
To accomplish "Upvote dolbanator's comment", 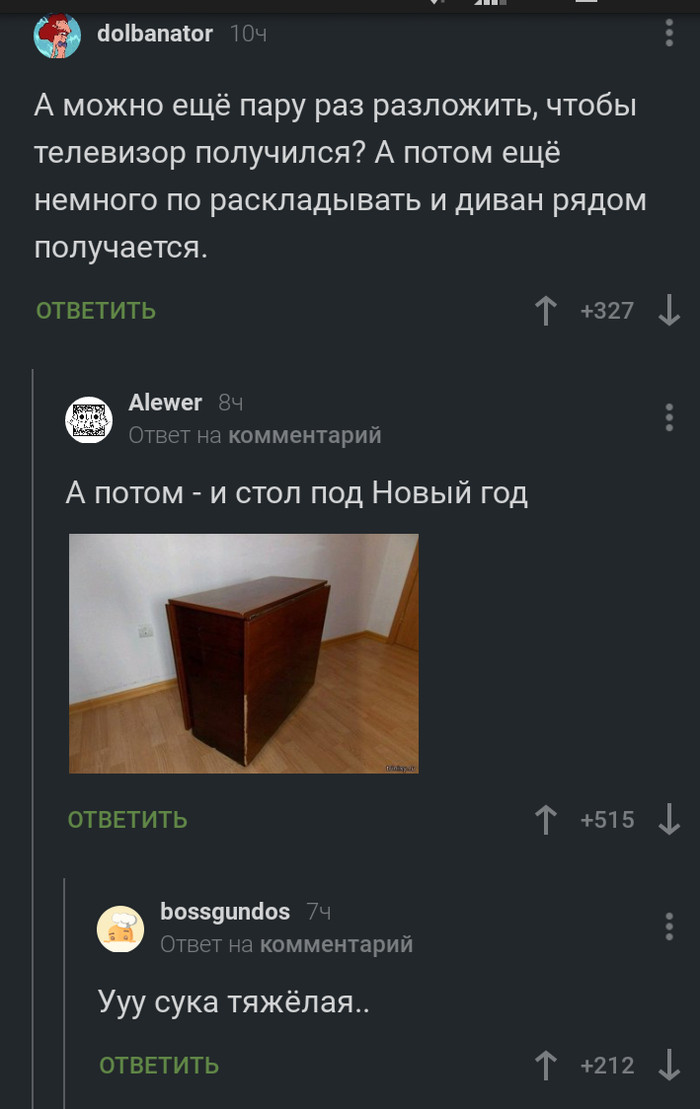I will pos(545,311).
